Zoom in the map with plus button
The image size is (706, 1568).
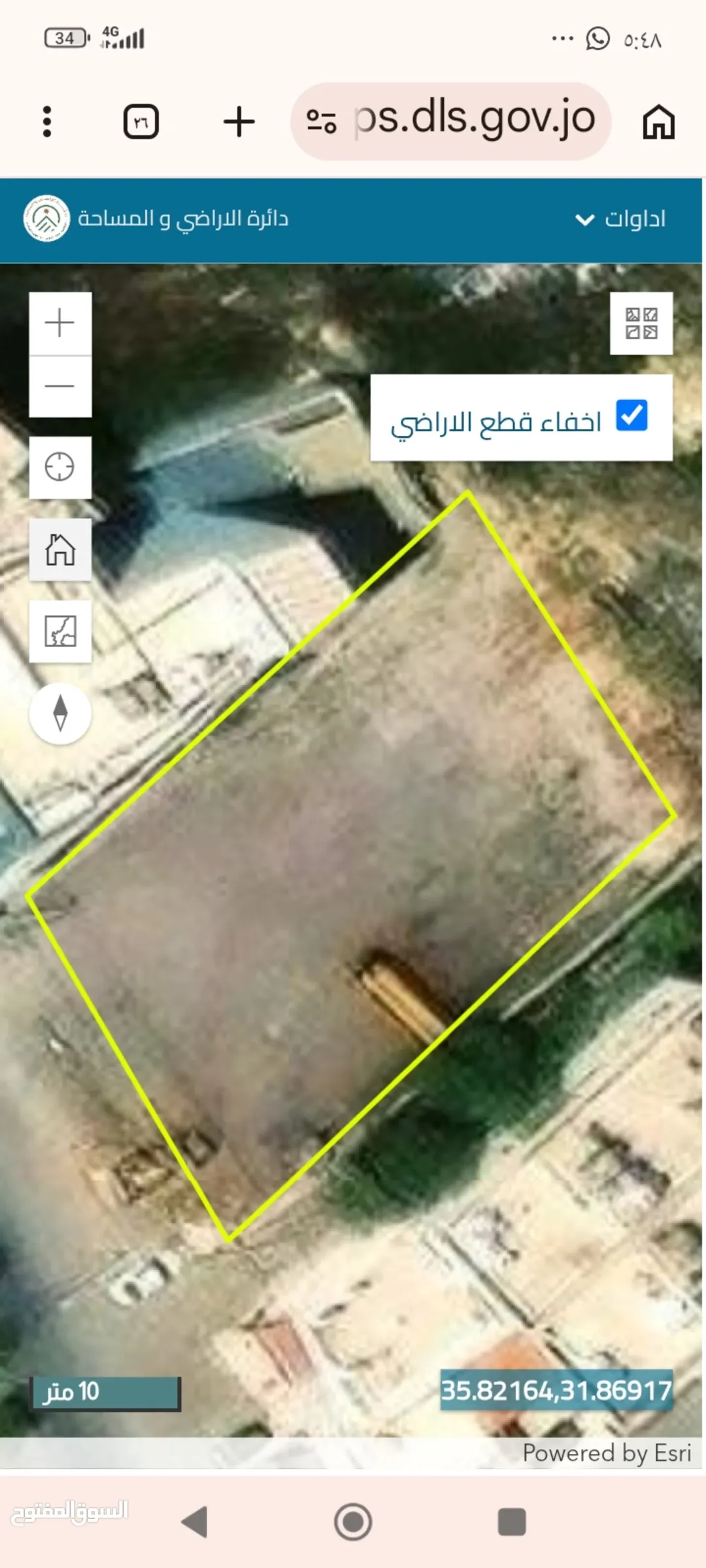pos(60,324)
